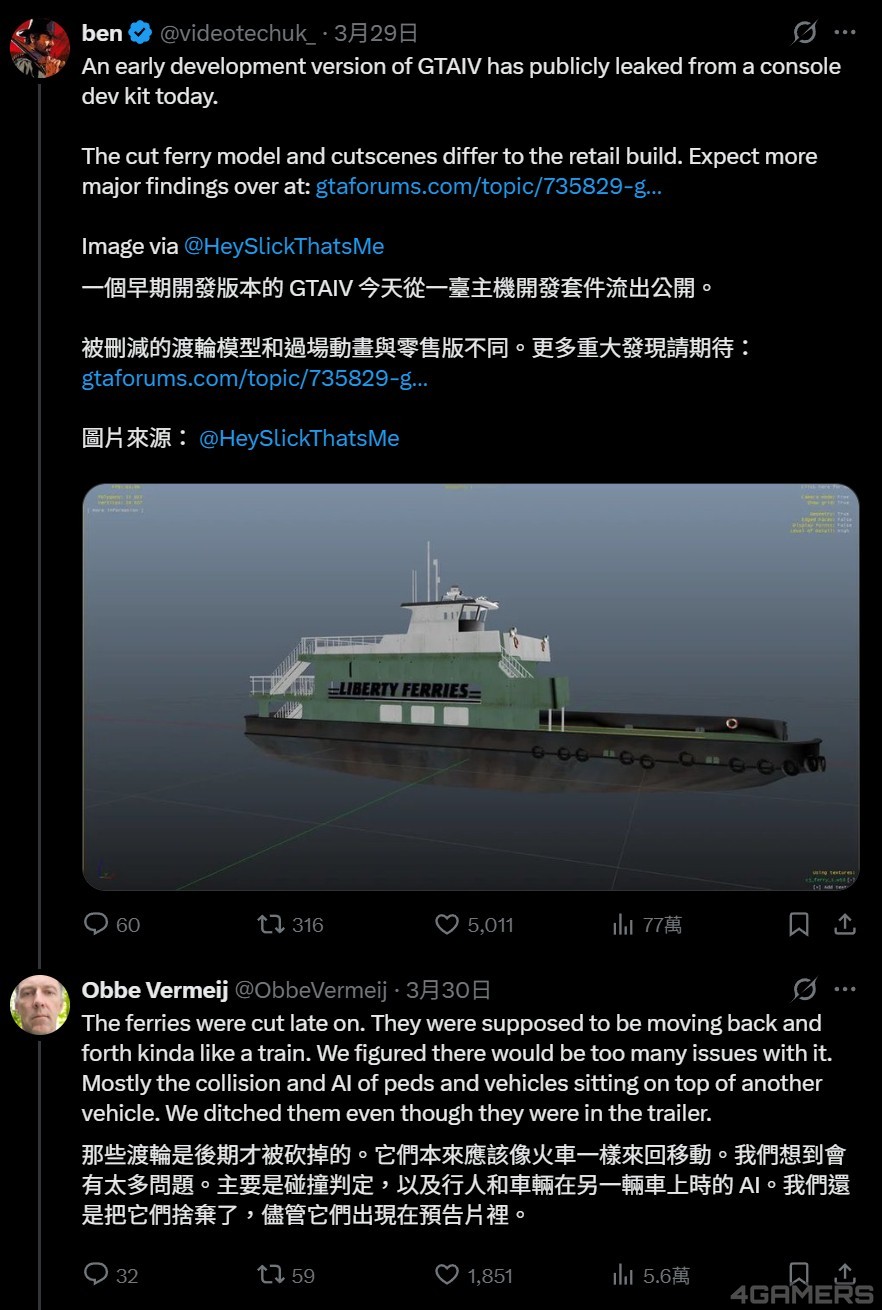Screen dimensions: 882x1310
Task: Open ben's profile avatar
Action: point(40,48)
